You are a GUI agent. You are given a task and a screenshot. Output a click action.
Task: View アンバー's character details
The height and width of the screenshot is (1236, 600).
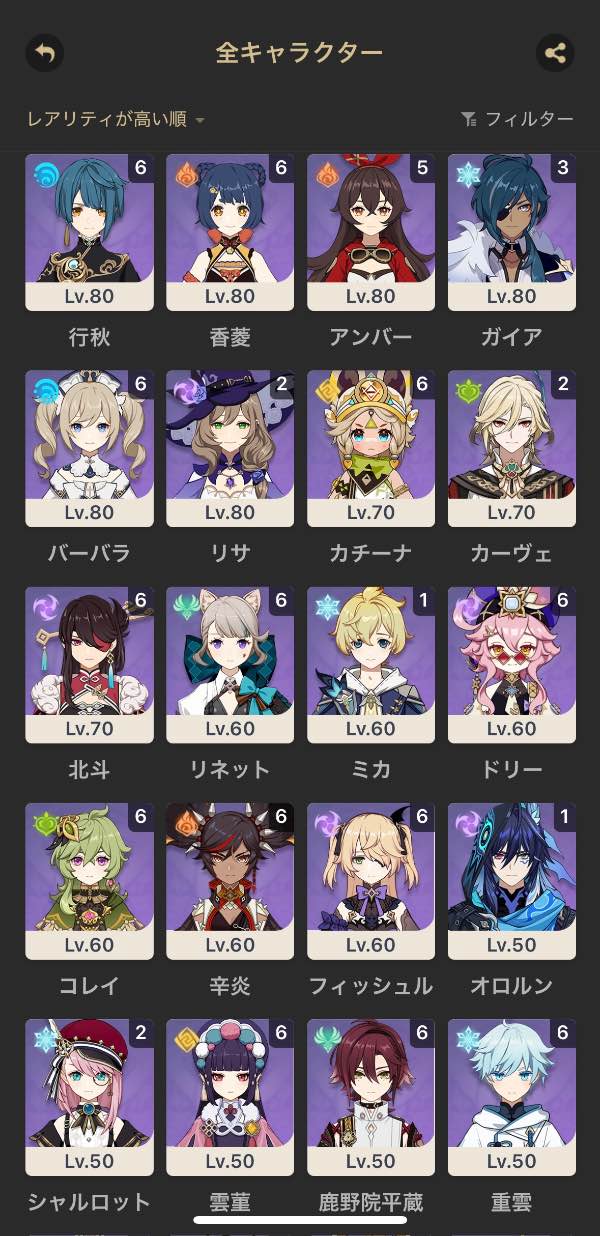coord(371,232)
